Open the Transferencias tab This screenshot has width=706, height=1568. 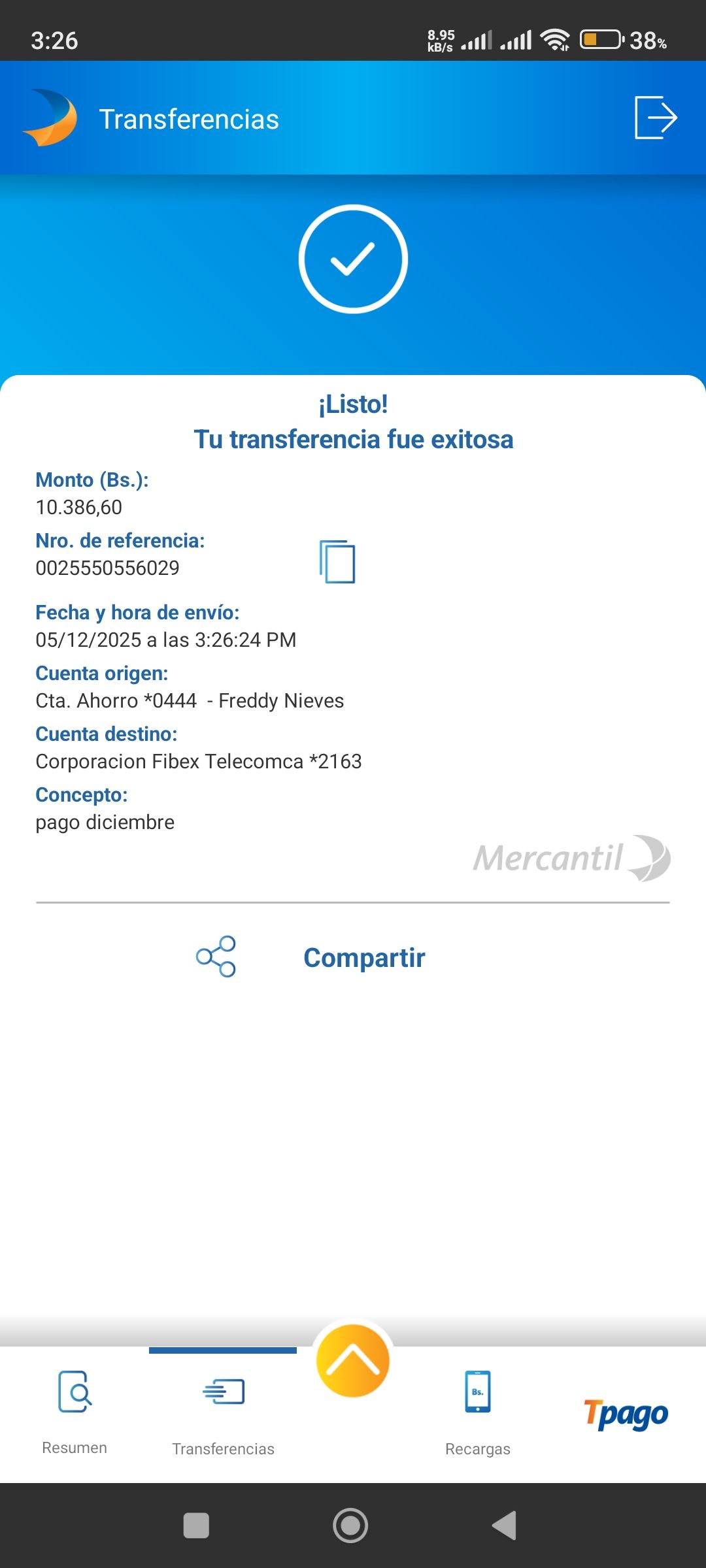(x=223, y=1411)
